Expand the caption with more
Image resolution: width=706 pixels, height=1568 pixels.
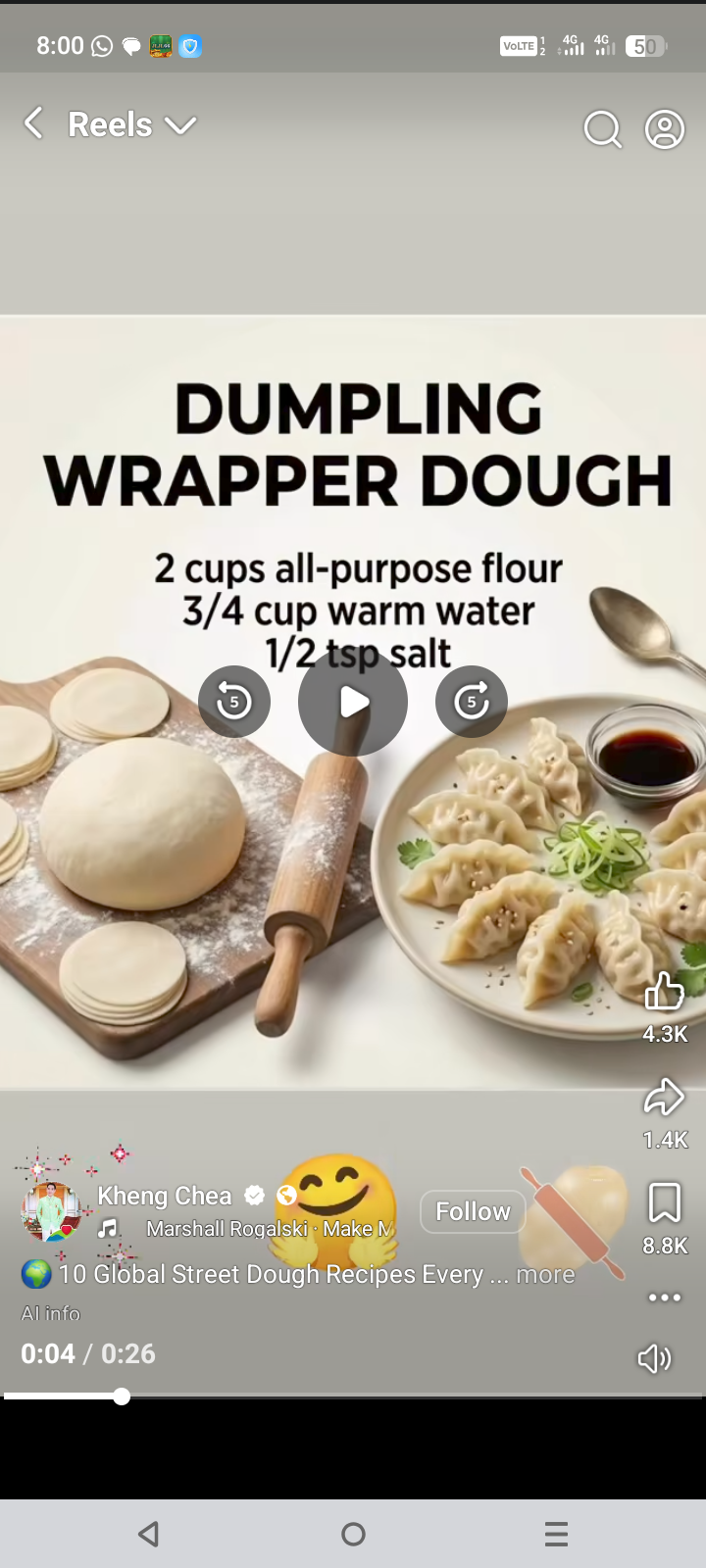click(x=545, y=1274)
